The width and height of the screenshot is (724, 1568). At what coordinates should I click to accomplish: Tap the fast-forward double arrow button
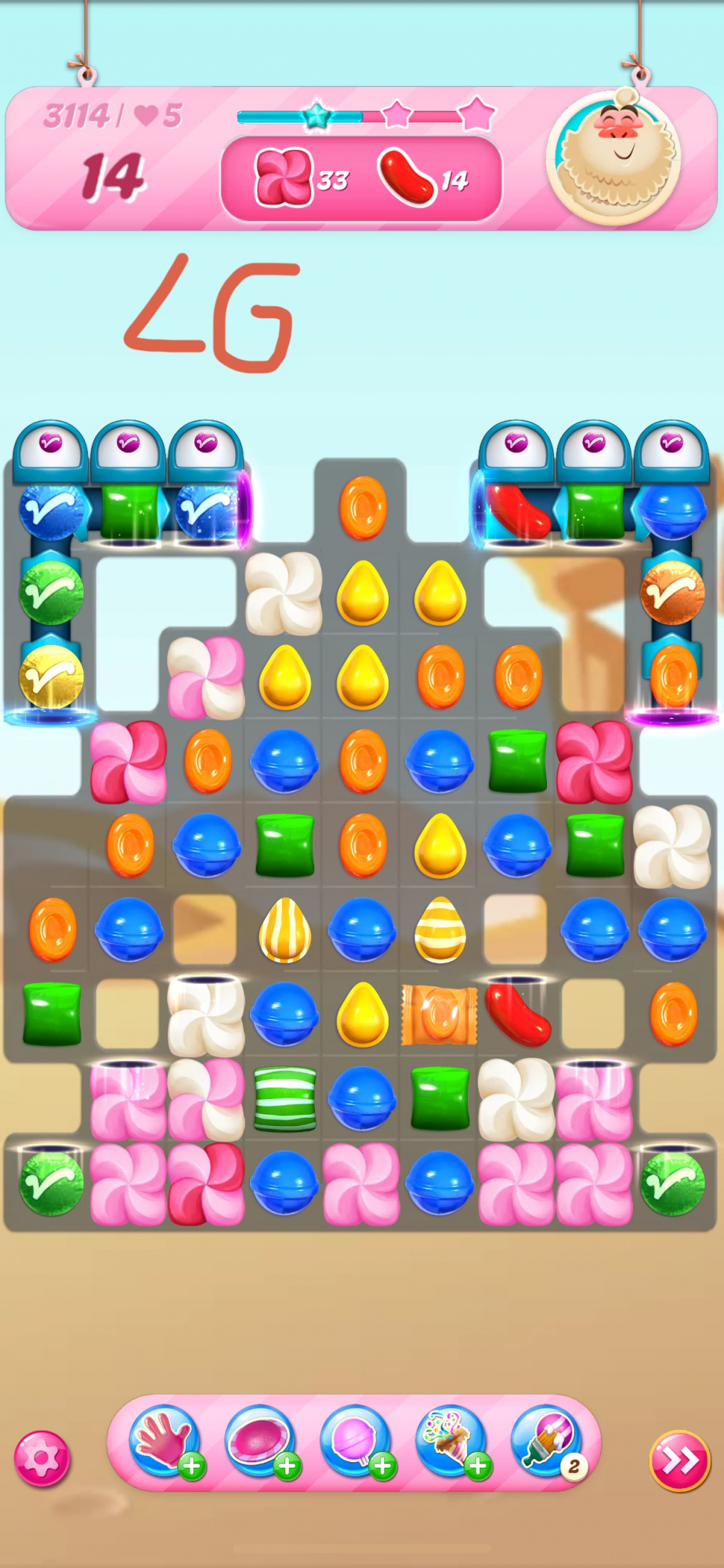coord(679,1461)
